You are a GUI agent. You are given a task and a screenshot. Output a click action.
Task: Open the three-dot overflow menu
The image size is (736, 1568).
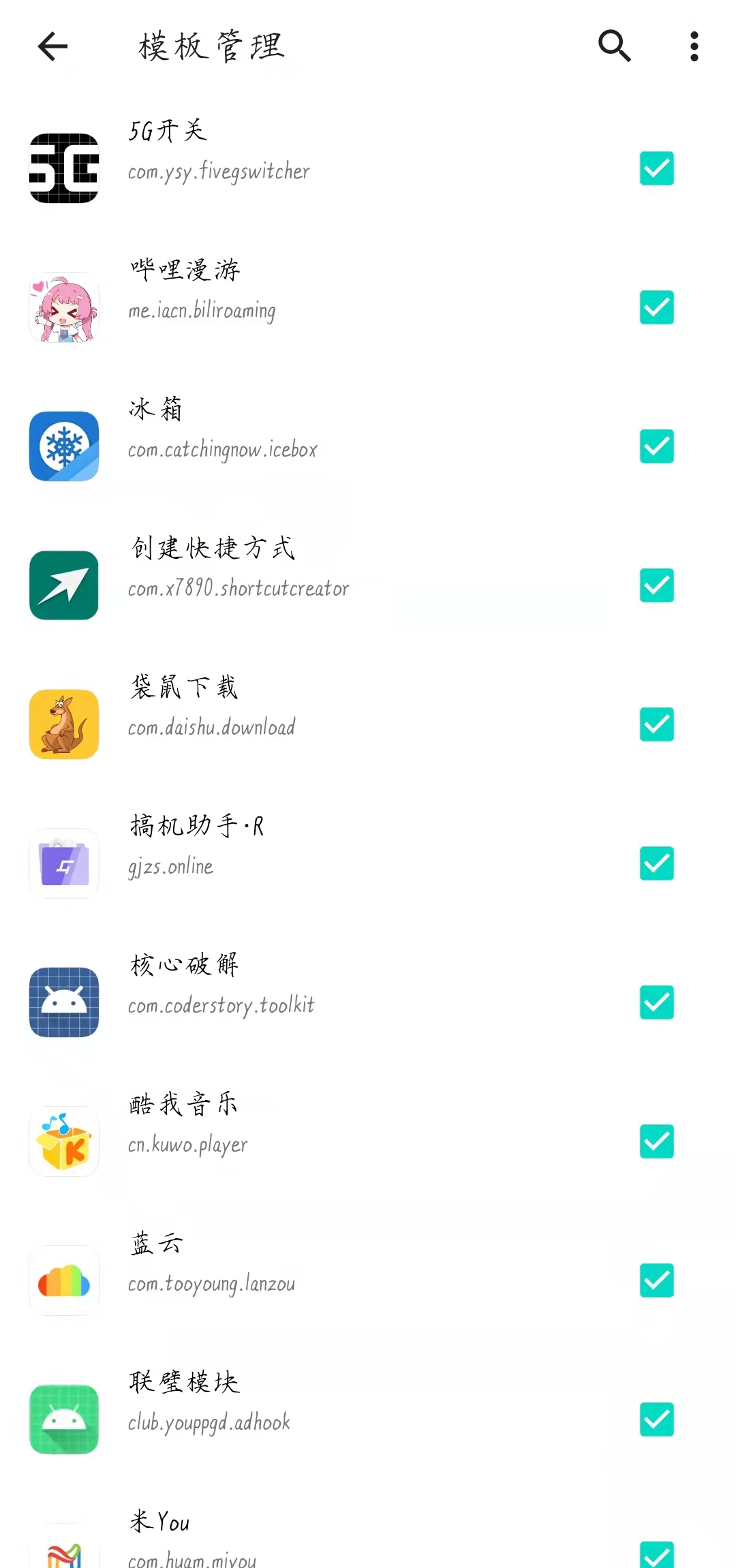693,46
